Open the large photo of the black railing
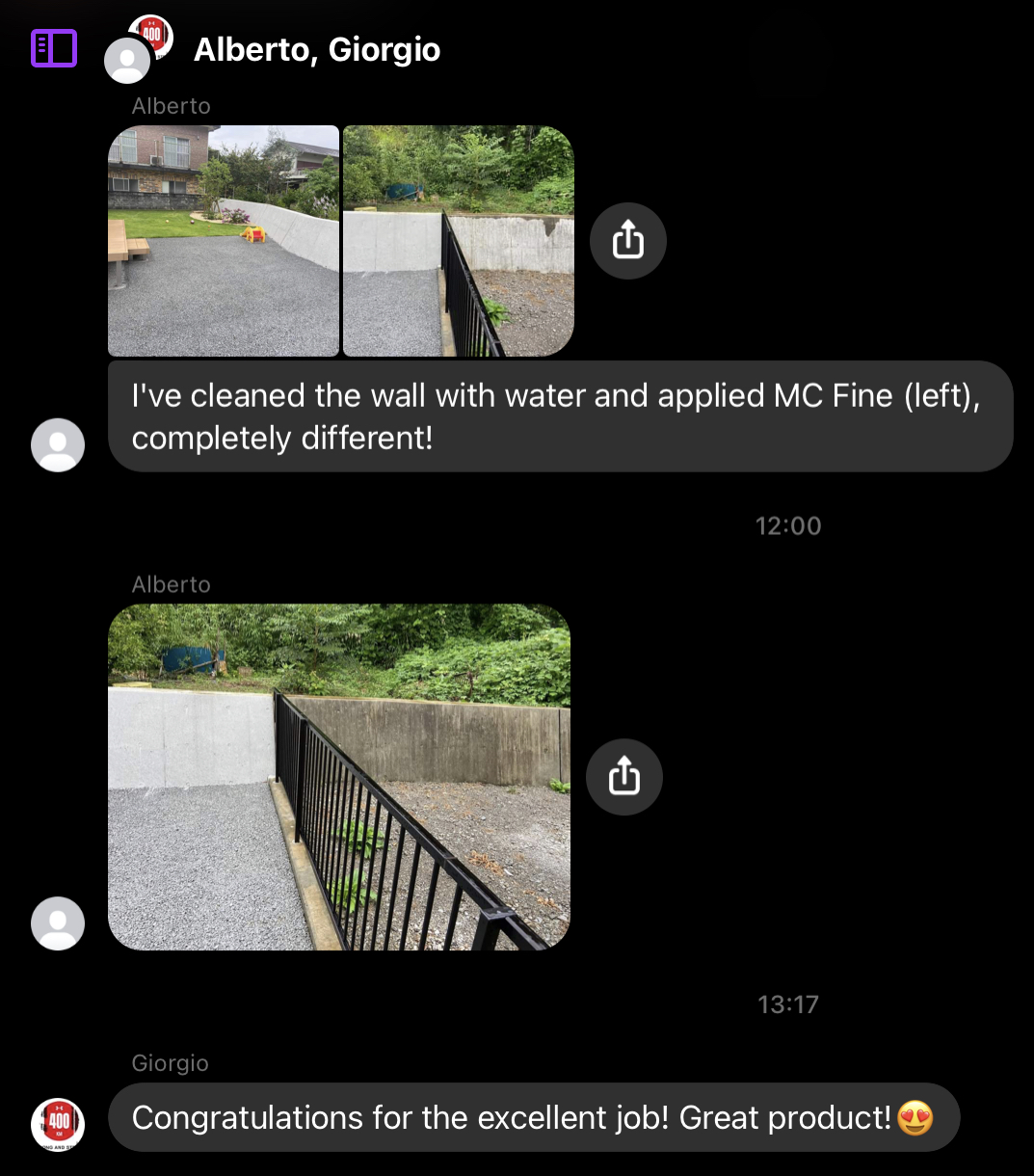Viewport: 1034px width, 1176px height. [339, 777]
